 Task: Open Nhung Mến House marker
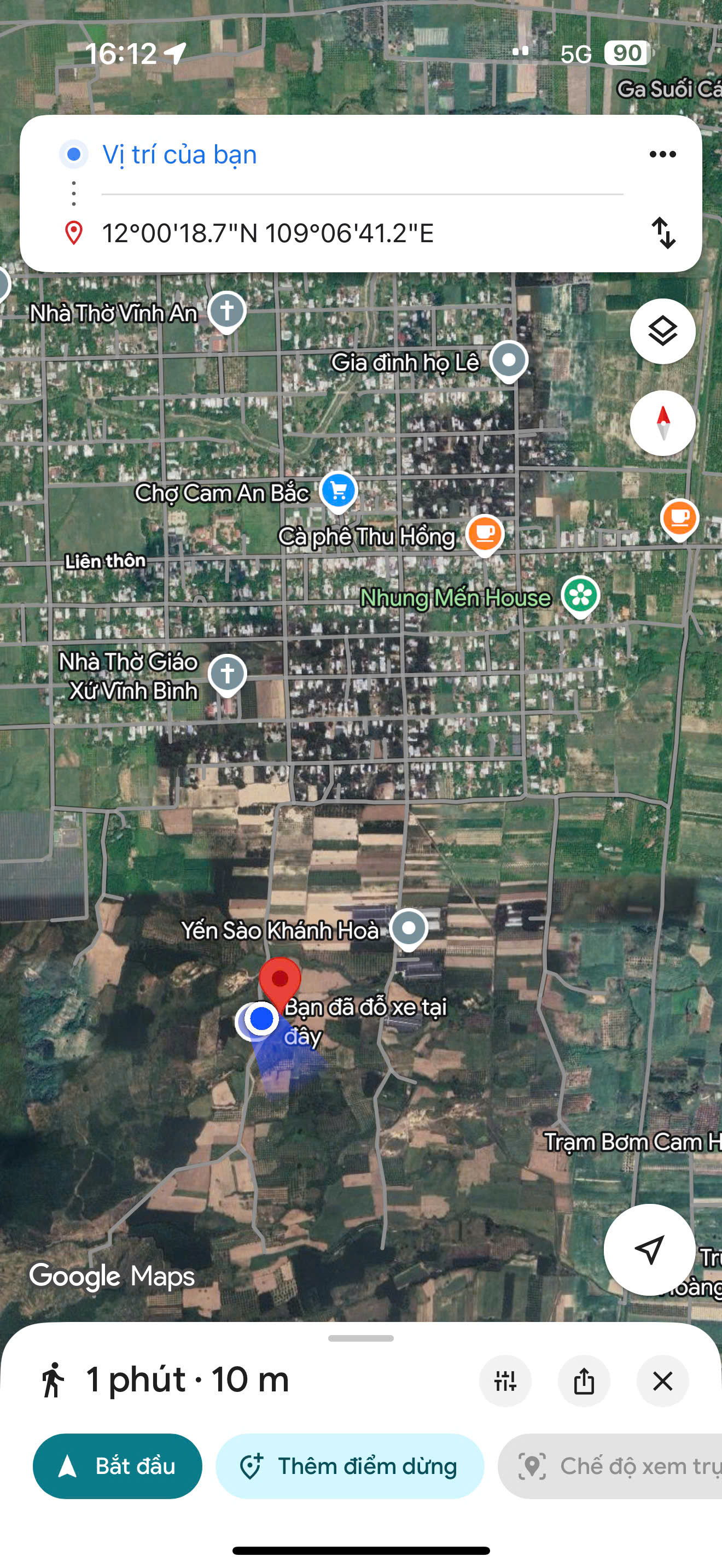pyautogui.click(x=580, y=596)
